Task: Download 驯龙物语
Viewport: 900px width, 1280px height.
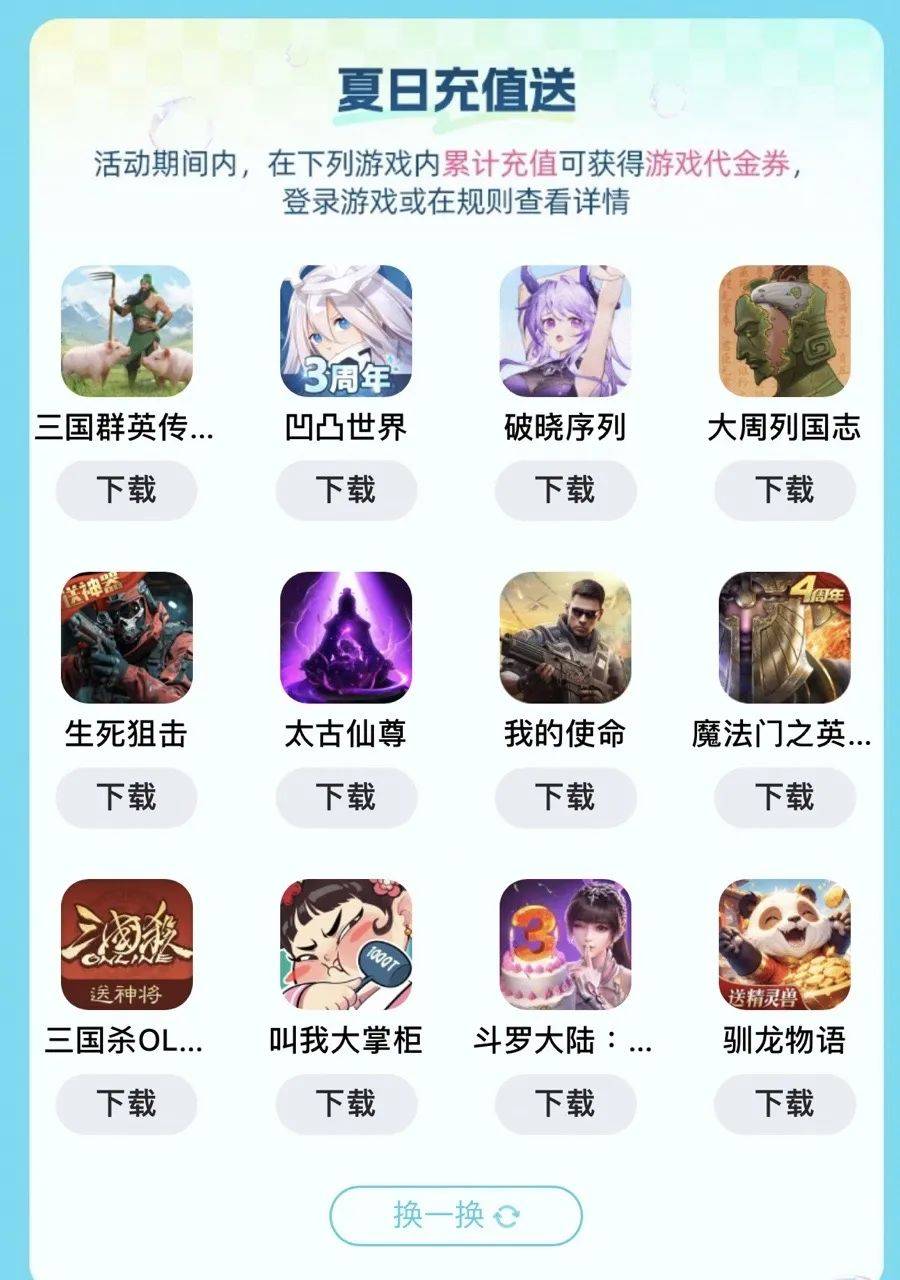Action: pyautogui.click(x=784, y=1104)
